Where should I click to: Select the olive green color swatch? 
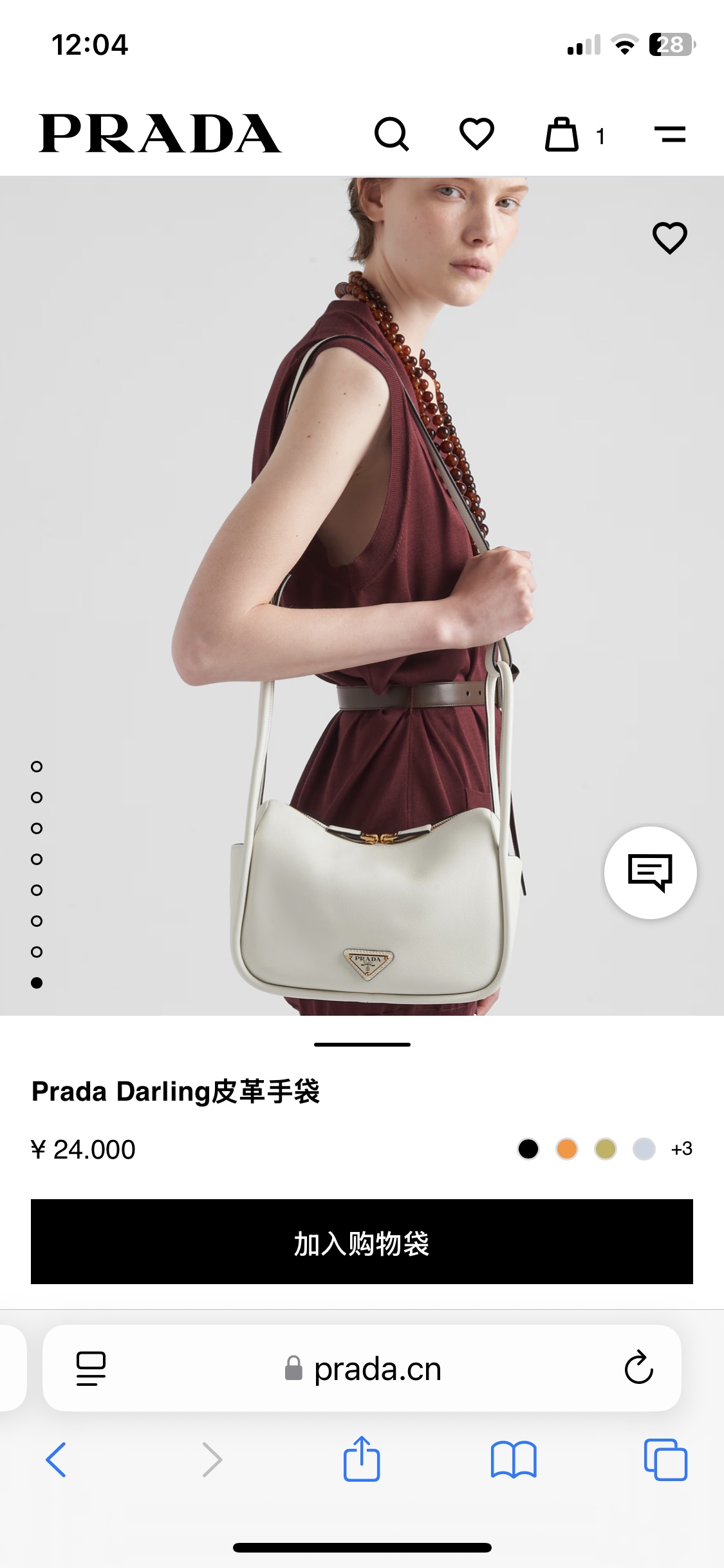606,1149
